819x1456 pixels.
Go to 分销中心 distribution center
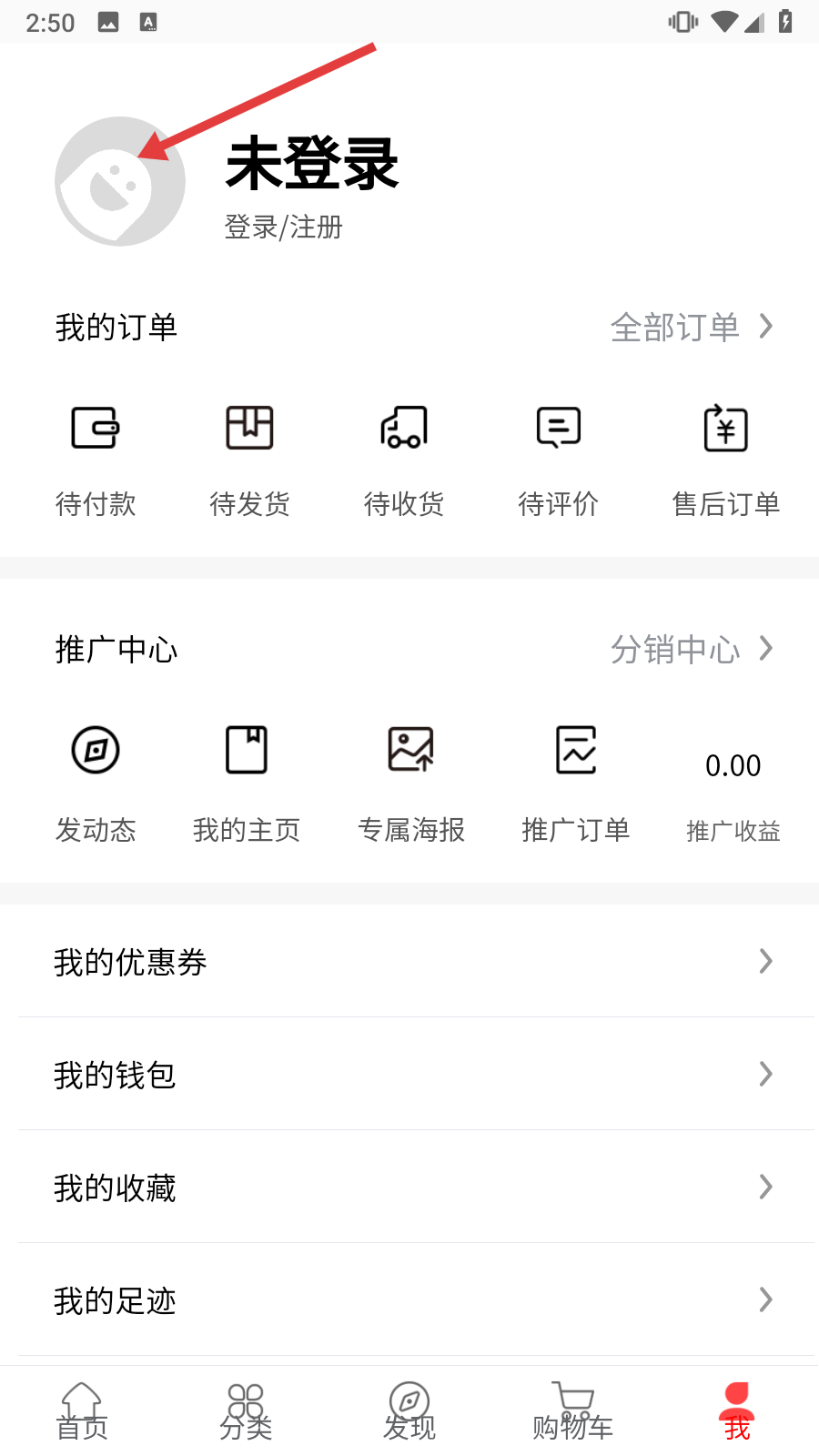coord(691,649)
